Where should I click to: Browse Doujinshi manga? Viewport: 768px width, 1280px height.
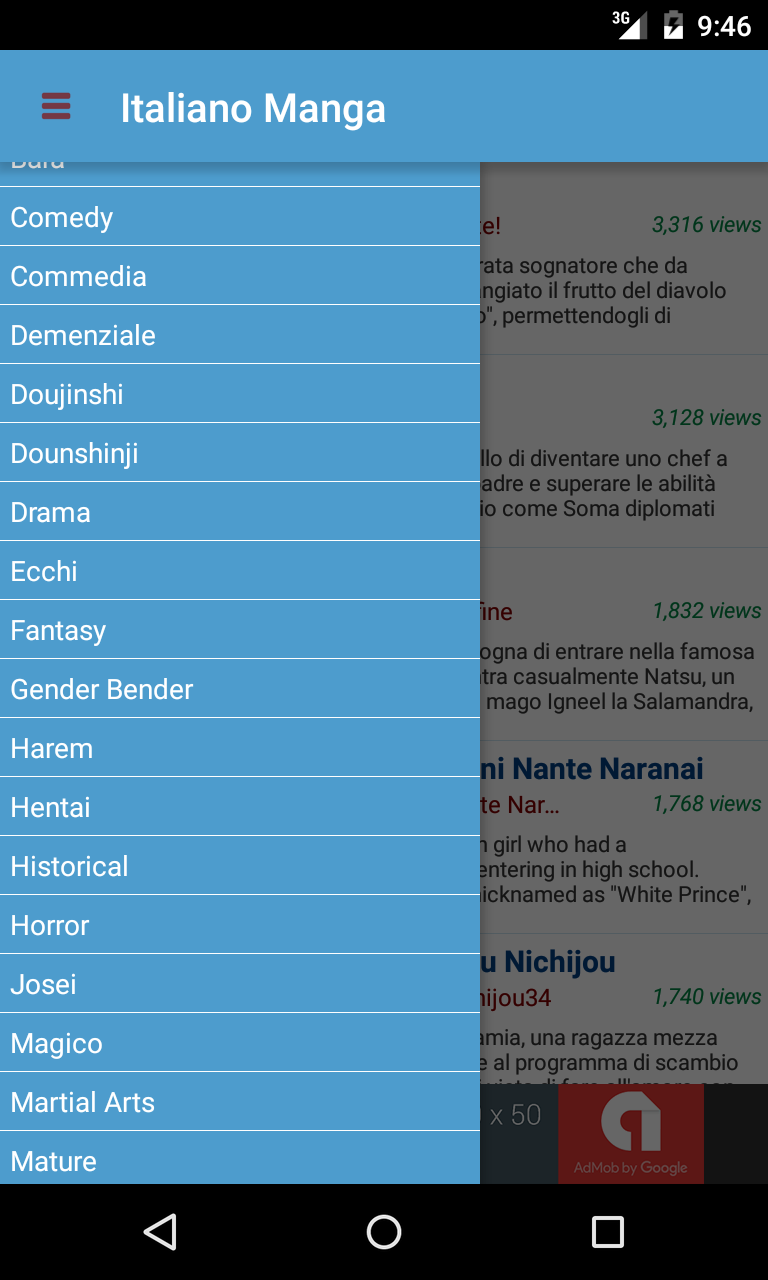pos(240,394)
